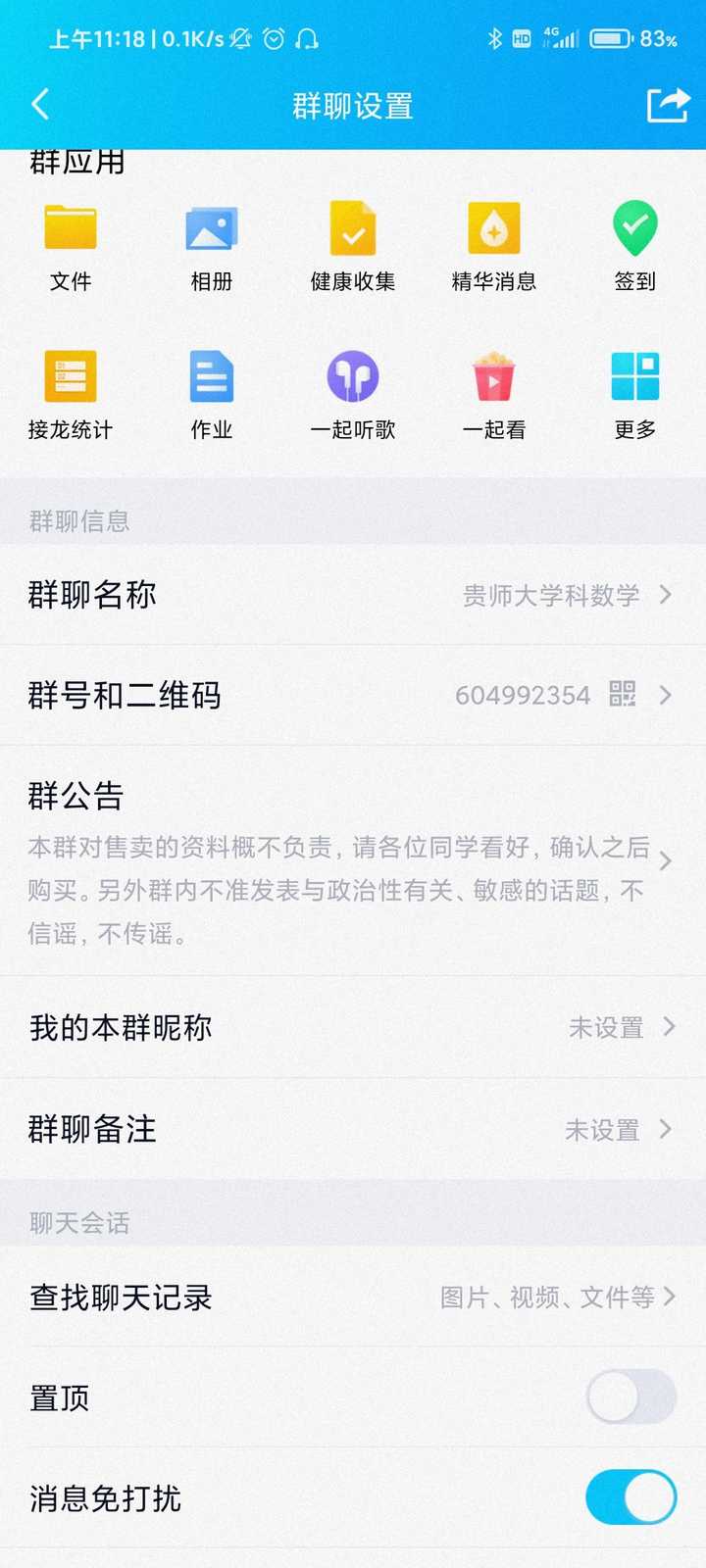
Task: Open 签到 check-in
Action: [635, 245]
